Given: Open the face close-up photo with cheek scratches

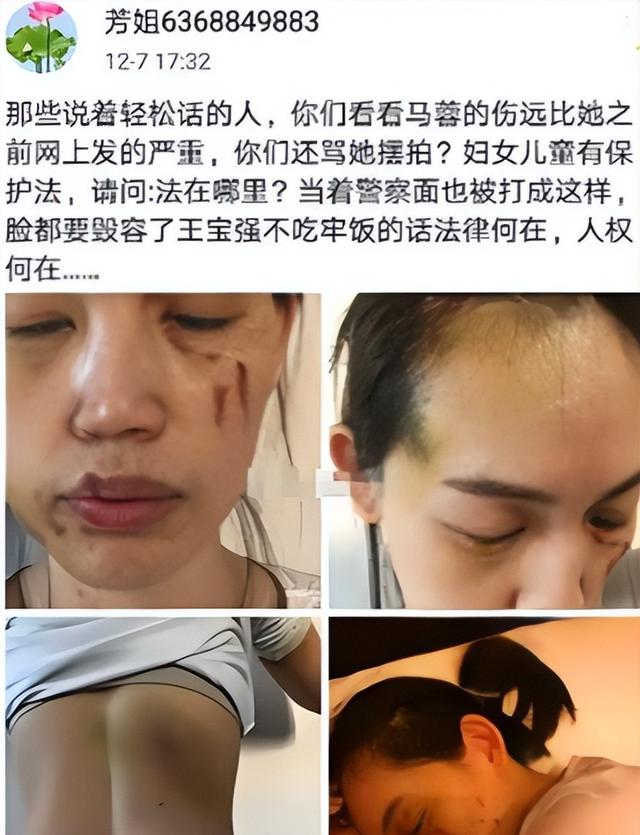Looking at the screenshot, I should [x=163, y=450].
